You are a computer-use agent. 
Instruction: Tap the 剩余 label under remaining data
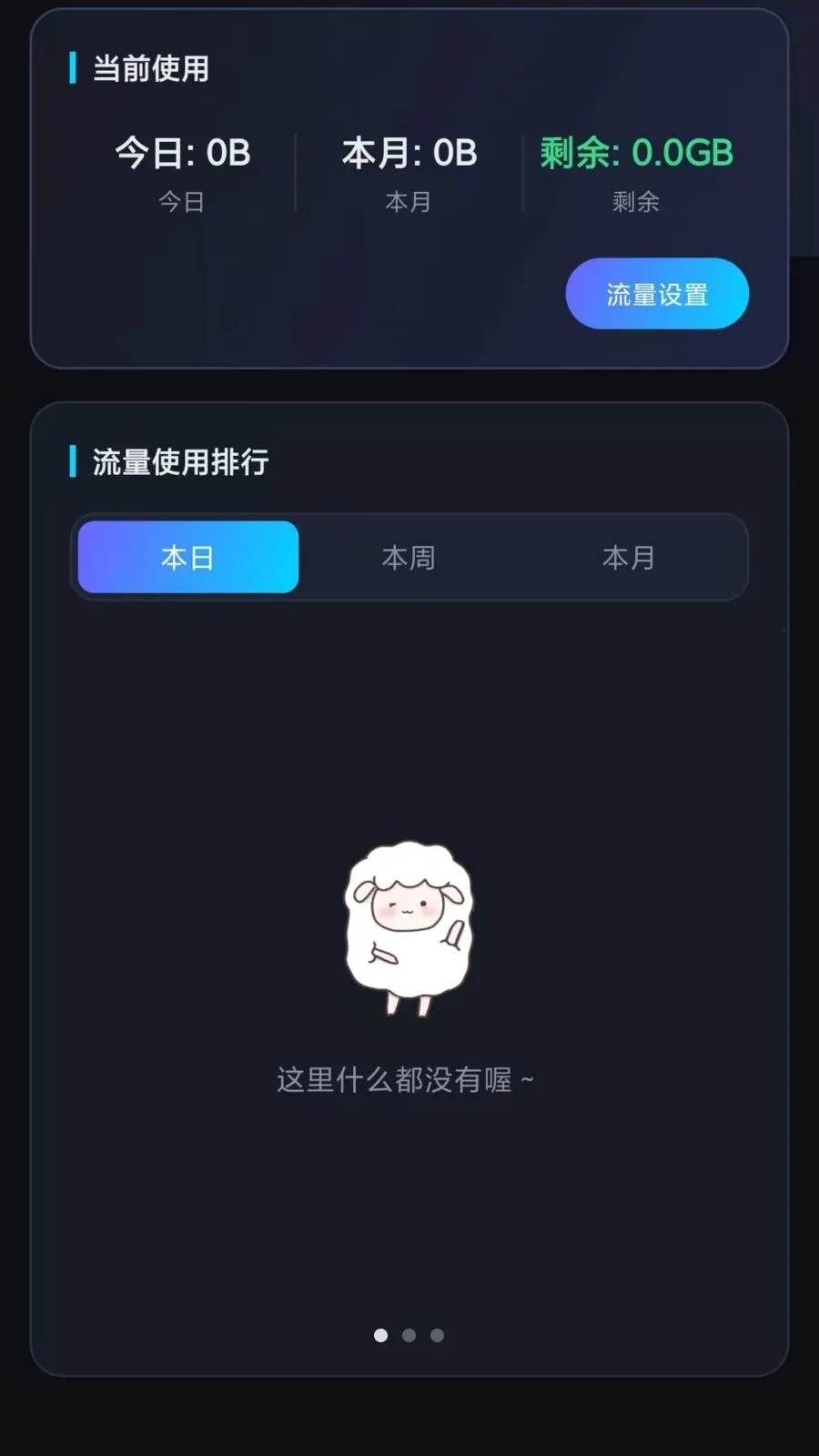[635, 202]
